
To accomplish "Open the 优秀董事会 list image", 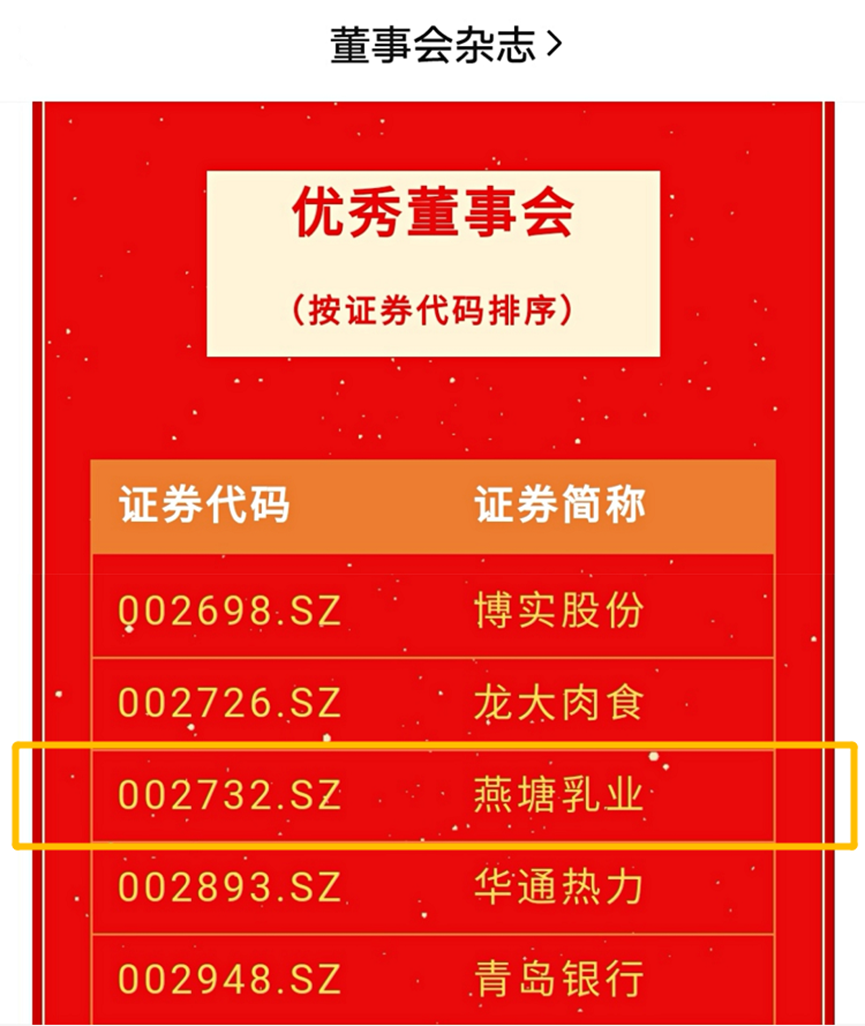I will click(432, 560).
